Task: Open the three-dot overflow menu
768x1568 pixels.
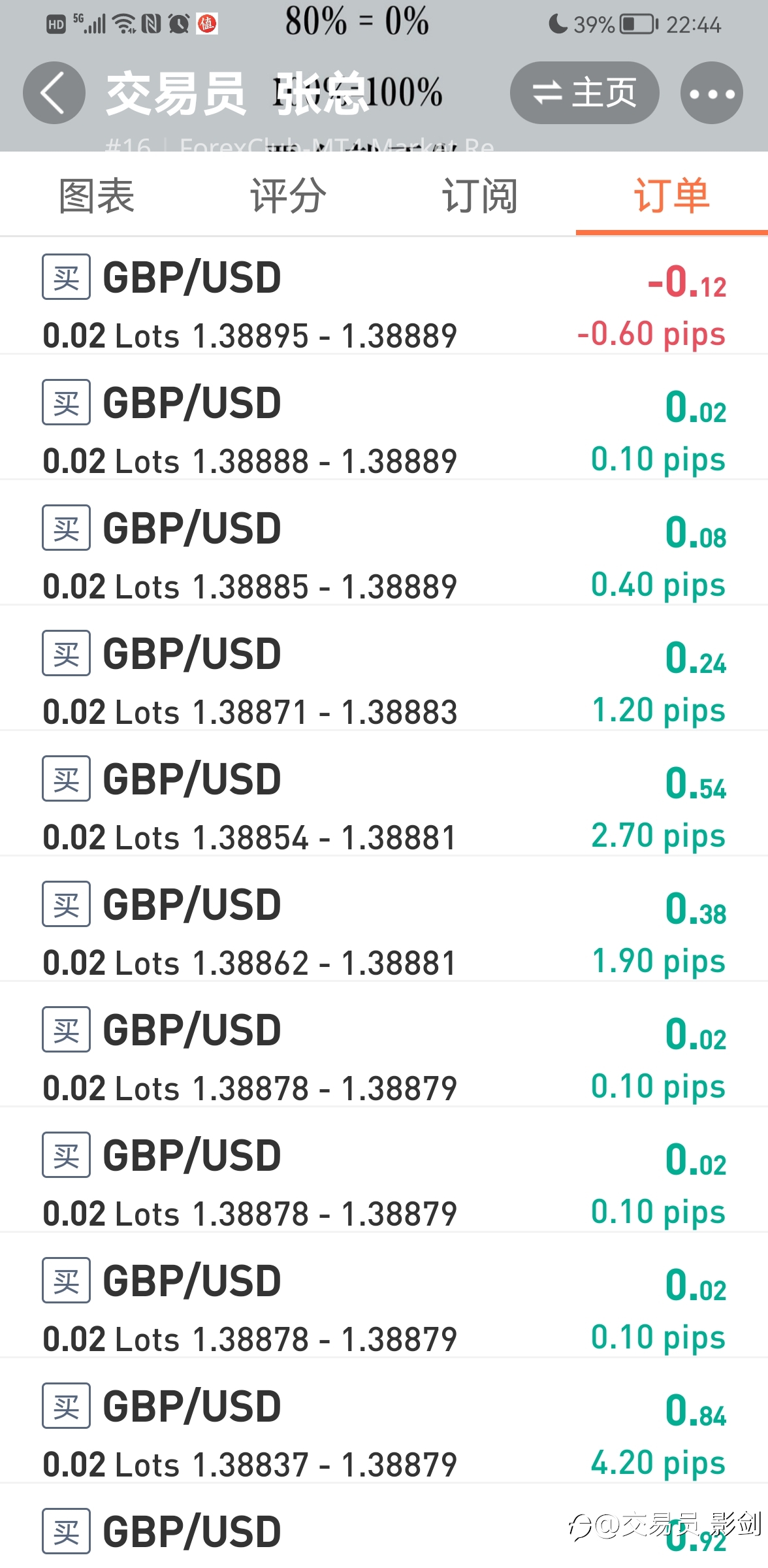Action: 712,93
